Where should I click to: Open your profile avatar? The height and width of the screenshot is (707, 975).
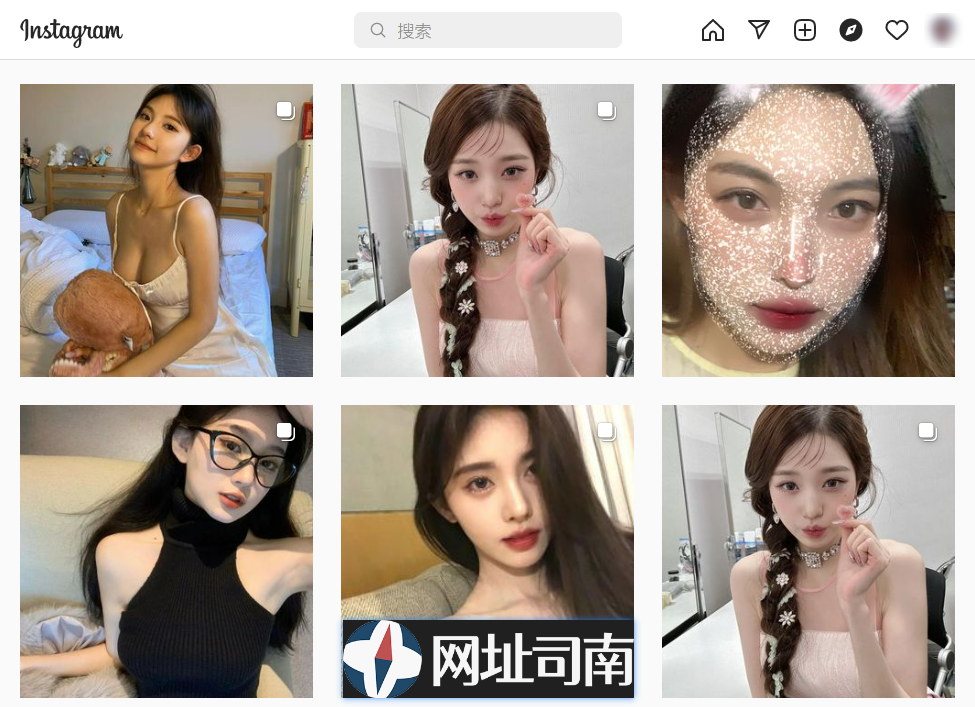point(942,30)
